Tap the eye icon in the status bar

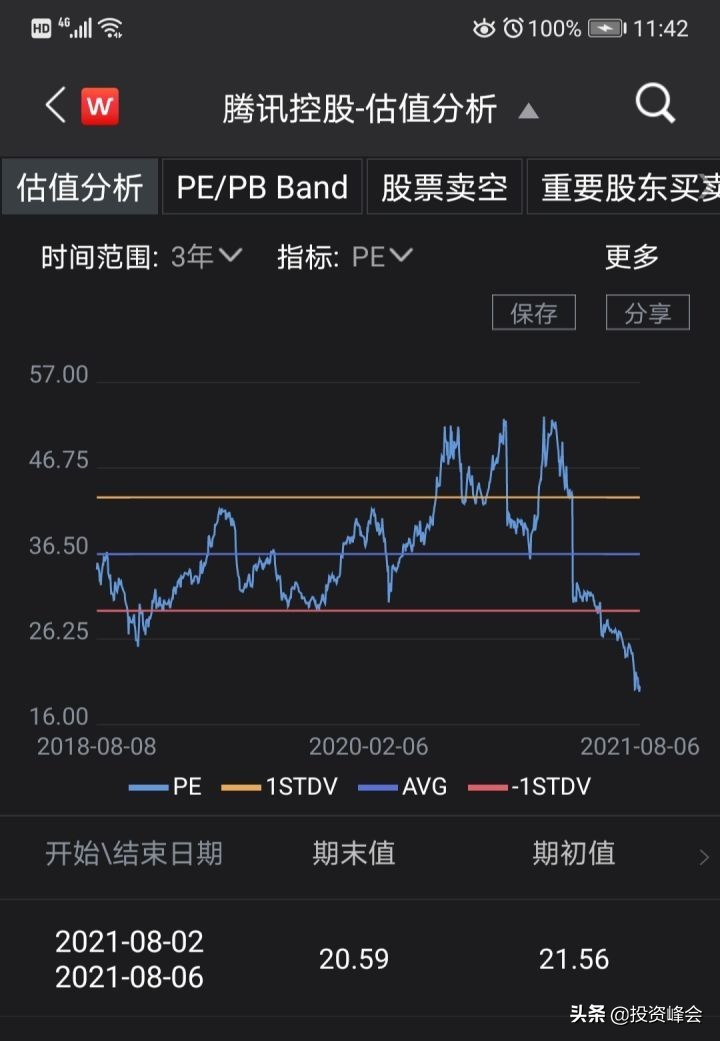pos(483,29)
